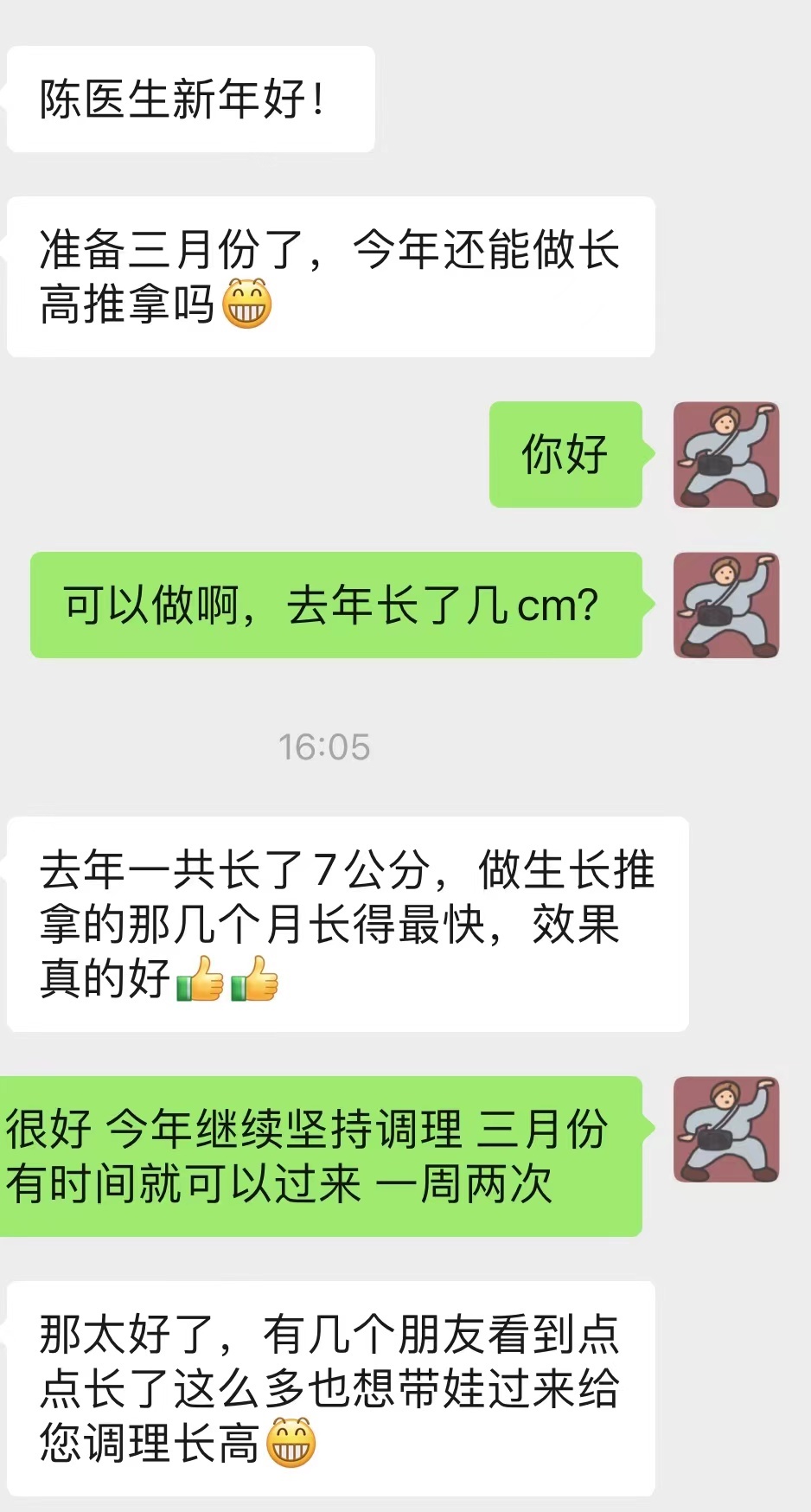View profile from the avatar beside 很好 今年继续坚持调理
The height and width of the screenshot is (1512, 811).
[x=726, y=1130]
